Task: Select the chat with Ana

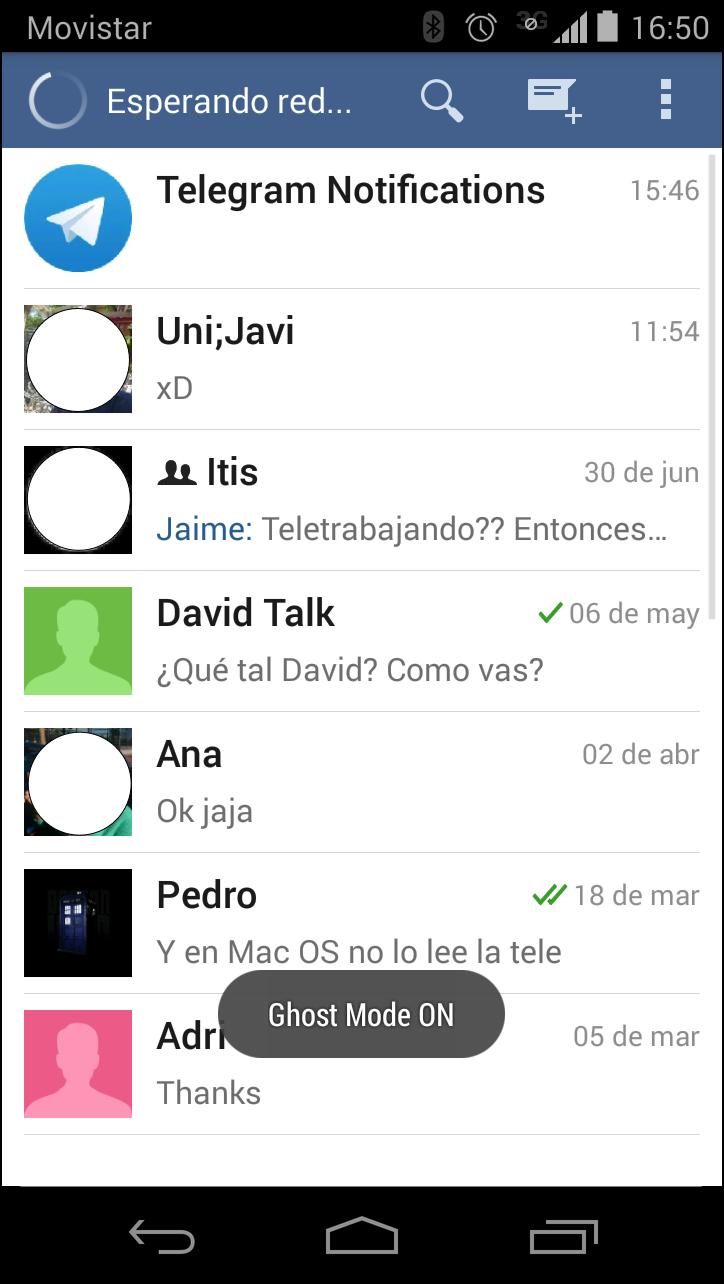Action: (x=360, y=781)
